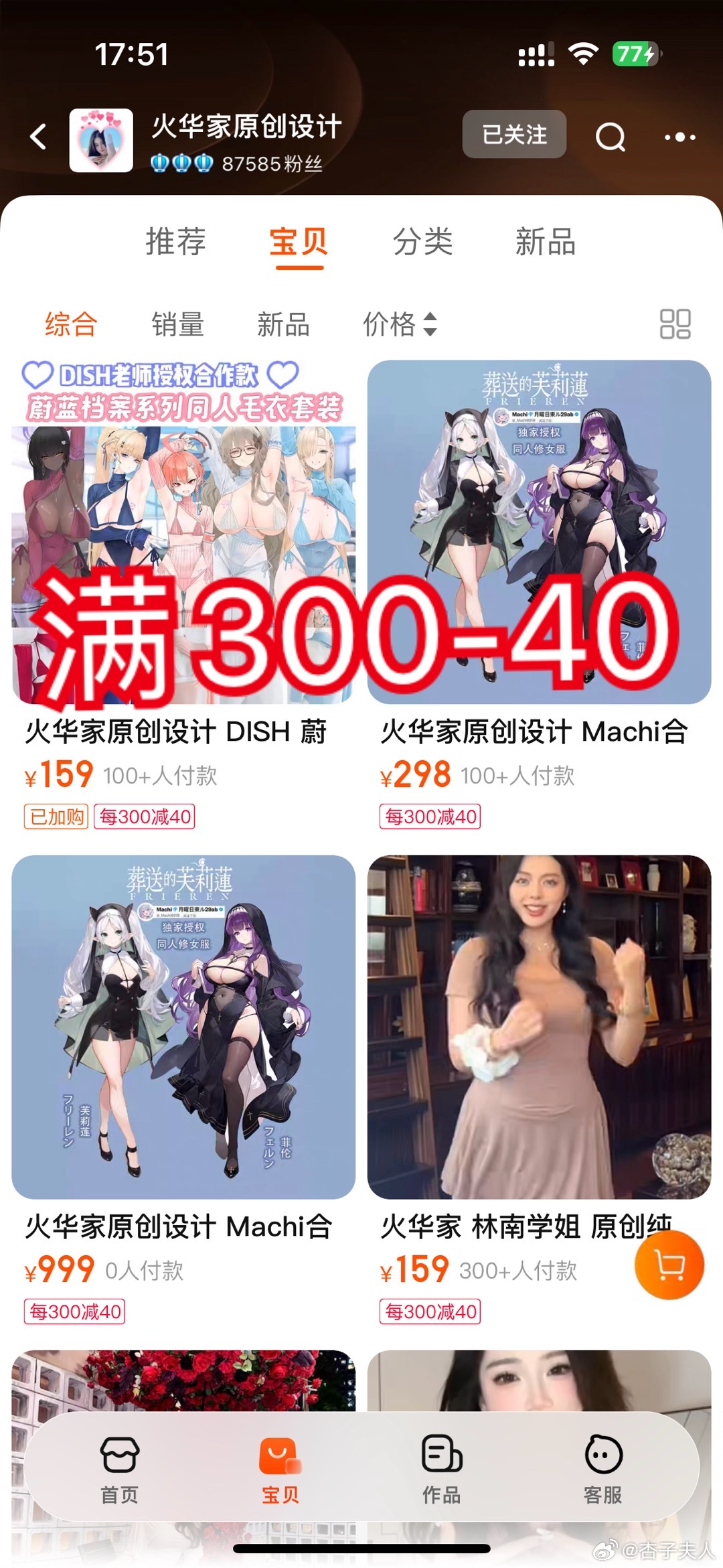
Task: Go back with the arrow icon
Action: coord(39,137)
